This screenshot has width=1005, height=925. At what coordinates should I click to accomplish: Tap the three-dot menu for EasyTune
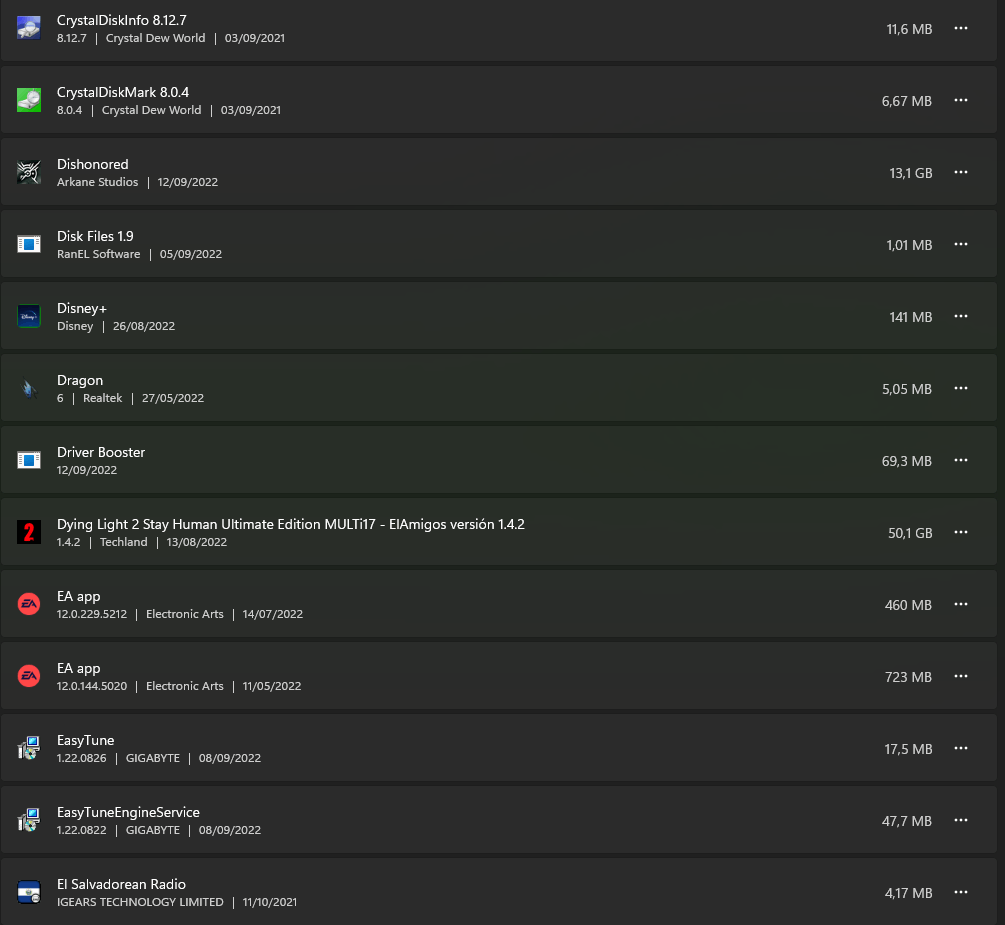point(961,749)
